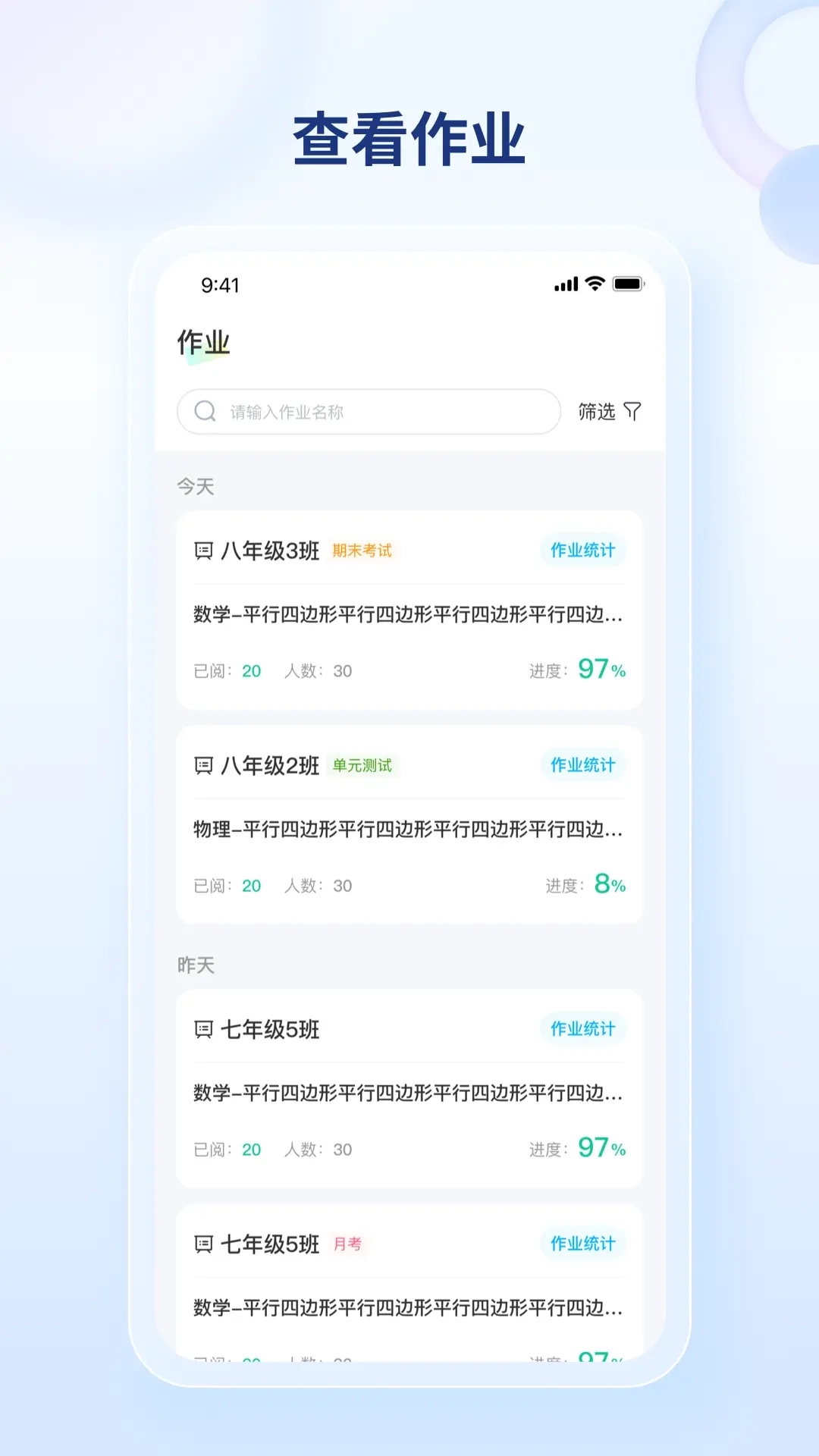Click 作业统计 on the 七年级5班 card
The image size is (819, 1456).
click(582, 1029)
